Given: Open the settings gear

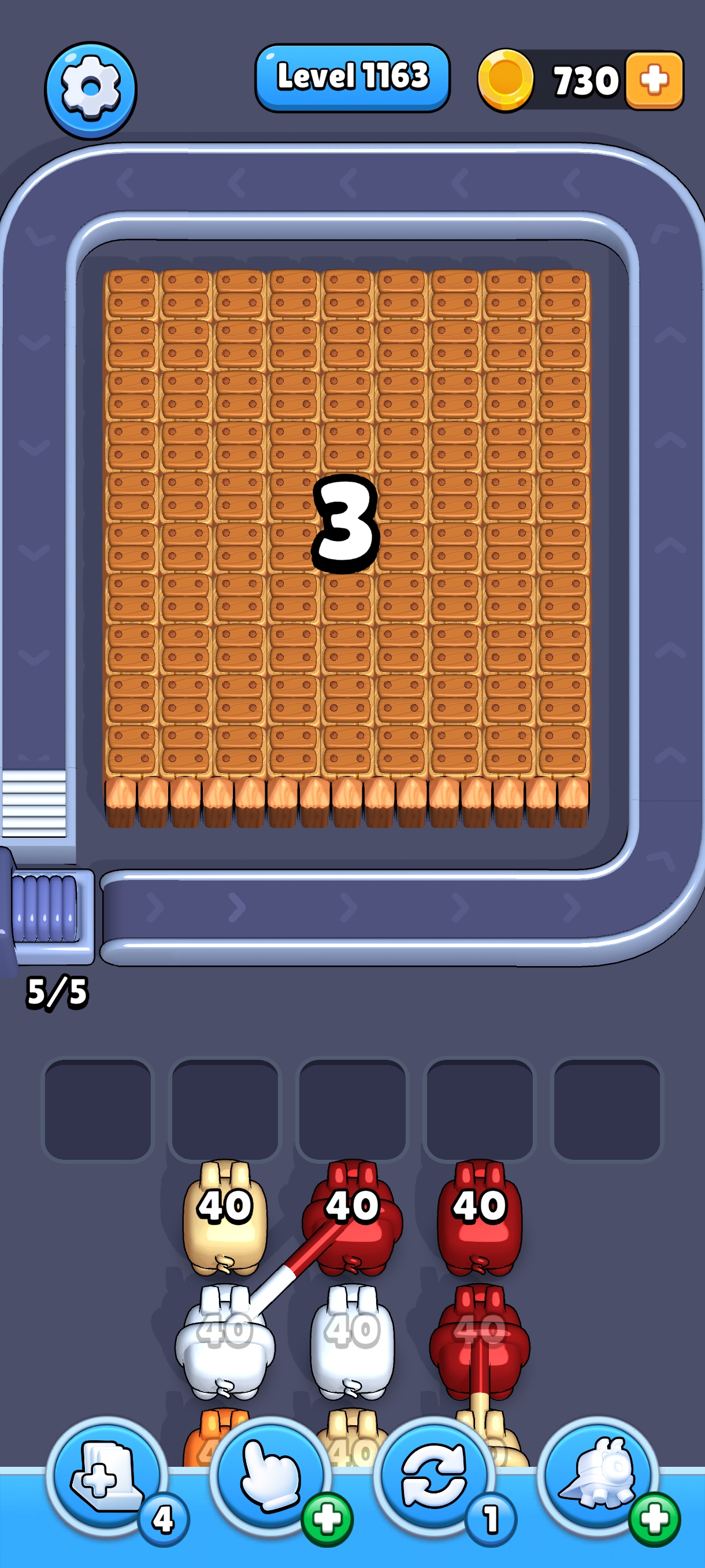Looking at the screenshot, I should click(x=91, y=90).
